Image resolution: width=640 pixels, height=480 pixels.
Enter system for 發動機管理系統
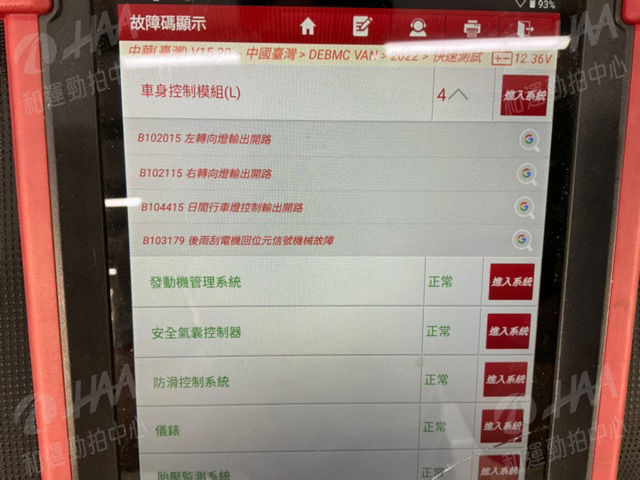pos(511,283)
